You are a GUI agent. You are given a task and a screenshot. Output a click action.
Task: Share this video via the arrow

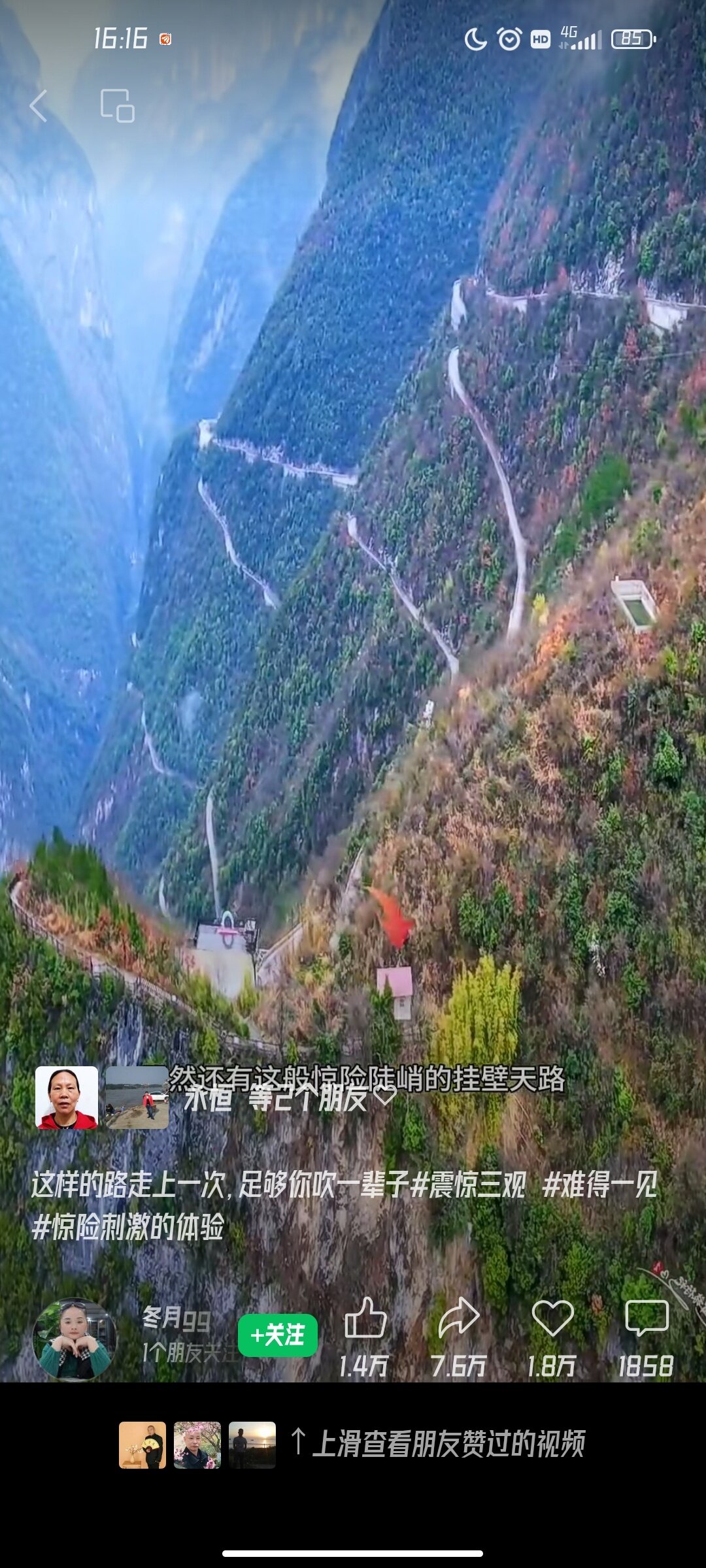458,1318
